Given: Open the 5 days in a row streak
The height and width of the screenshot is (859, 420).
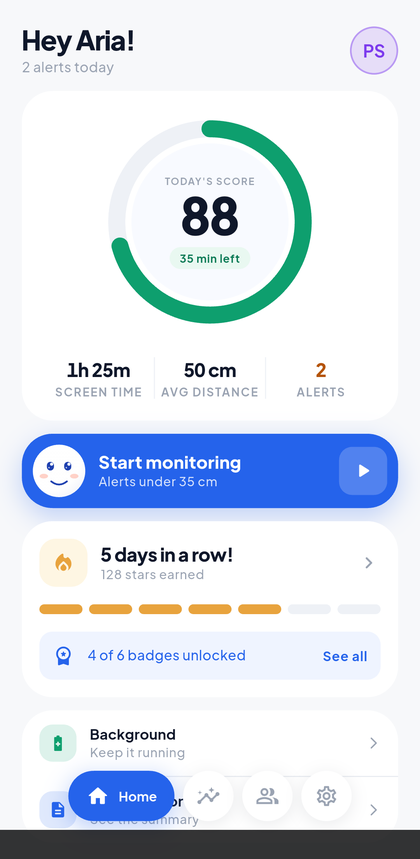Looking at the screenshot, I should tap(210, 563).
